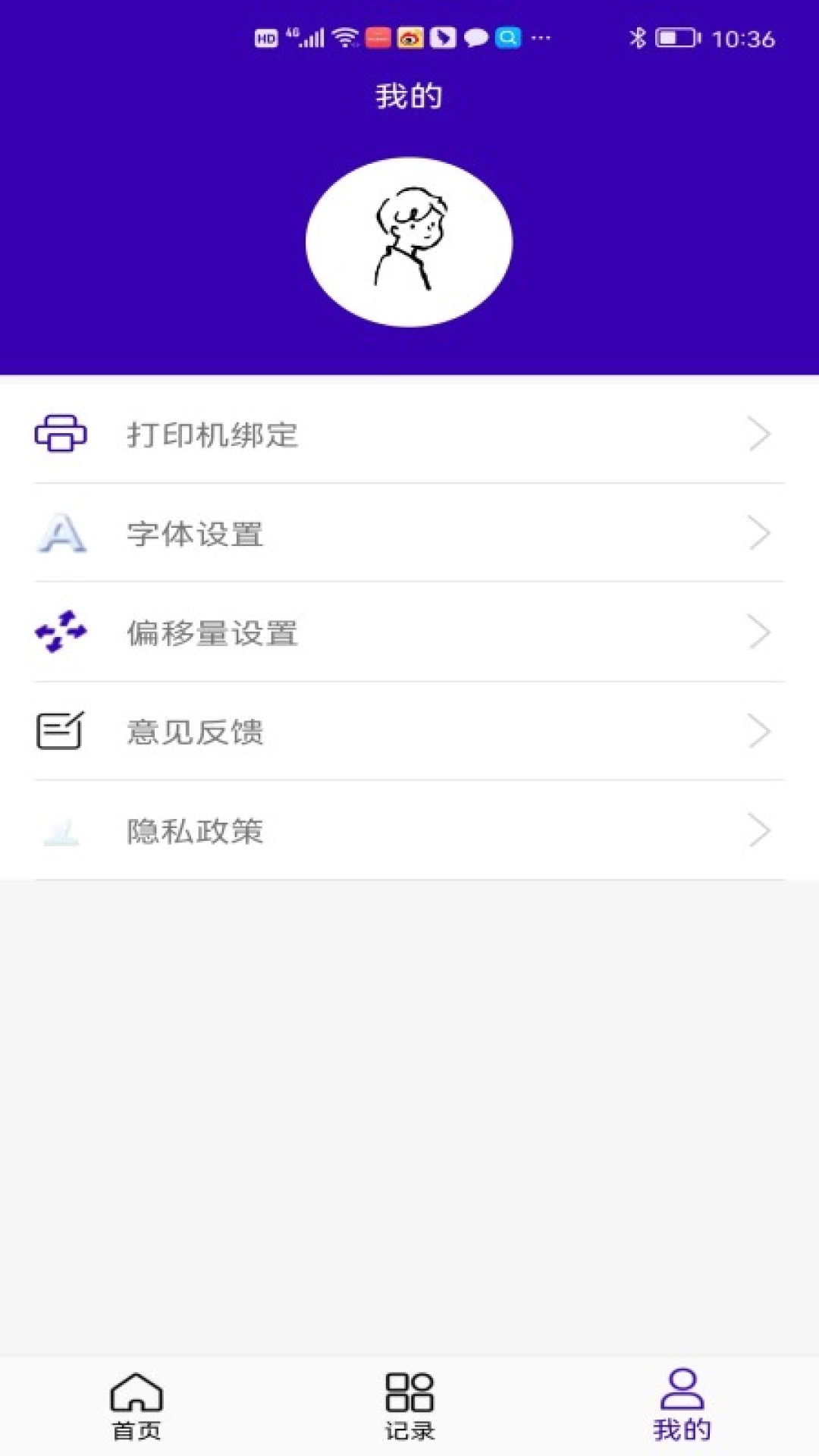819x1456 pixels.
Task: Expand the 字体设置 row chevron
Action: [760, 533]
